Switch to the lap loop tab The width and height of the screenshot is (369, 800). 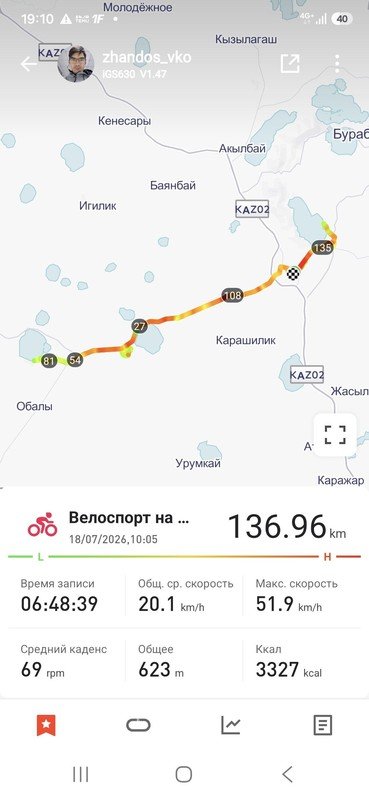click(x=138, y=724)
